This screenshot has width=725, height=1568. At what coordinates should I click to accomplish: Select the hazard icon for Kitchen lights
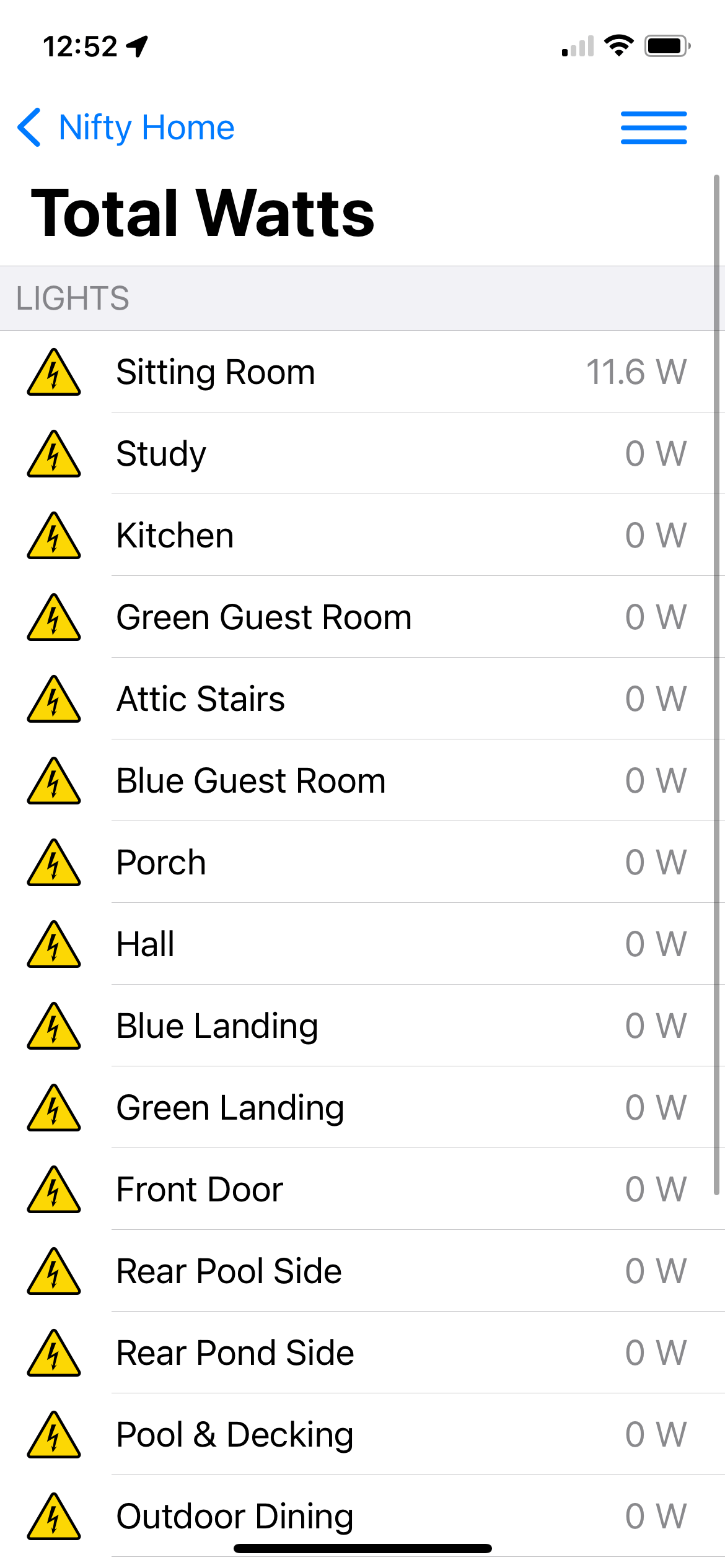(x=53, y=536)
